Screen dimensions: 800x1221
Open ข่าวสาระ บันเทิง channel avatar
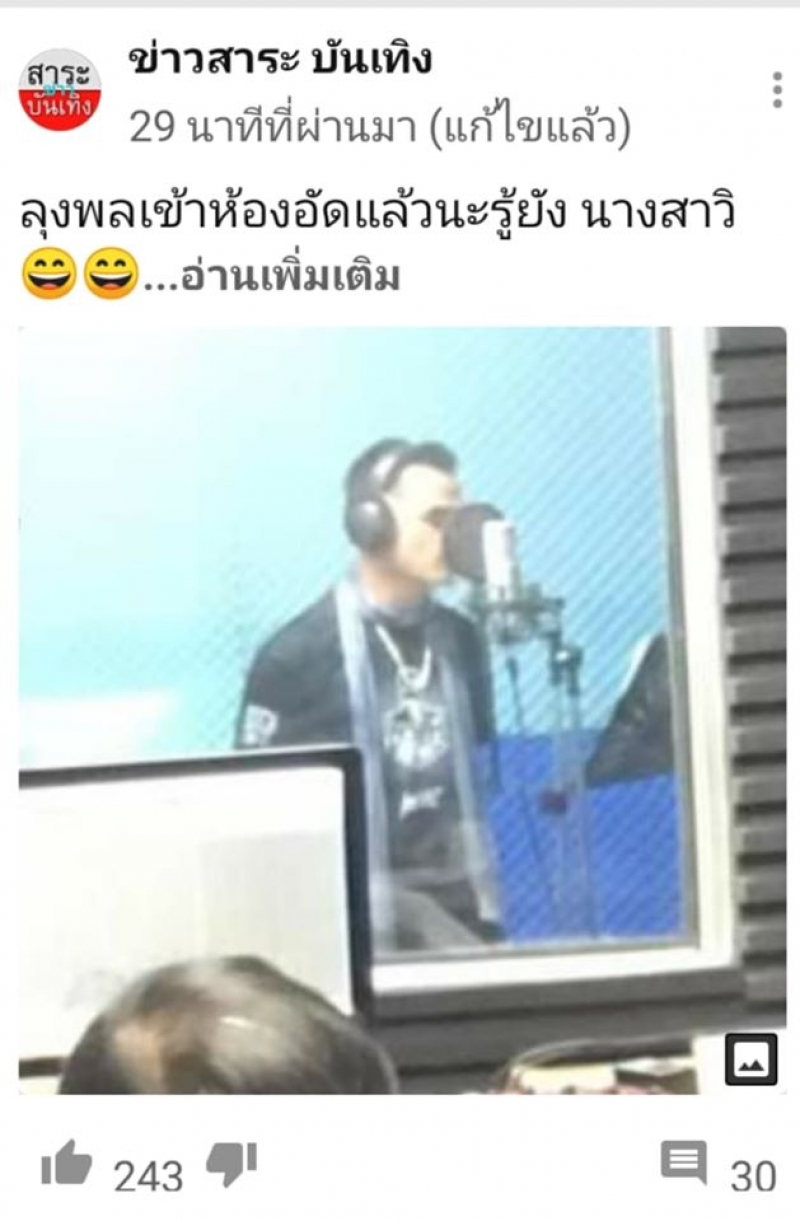click(60, 90)
